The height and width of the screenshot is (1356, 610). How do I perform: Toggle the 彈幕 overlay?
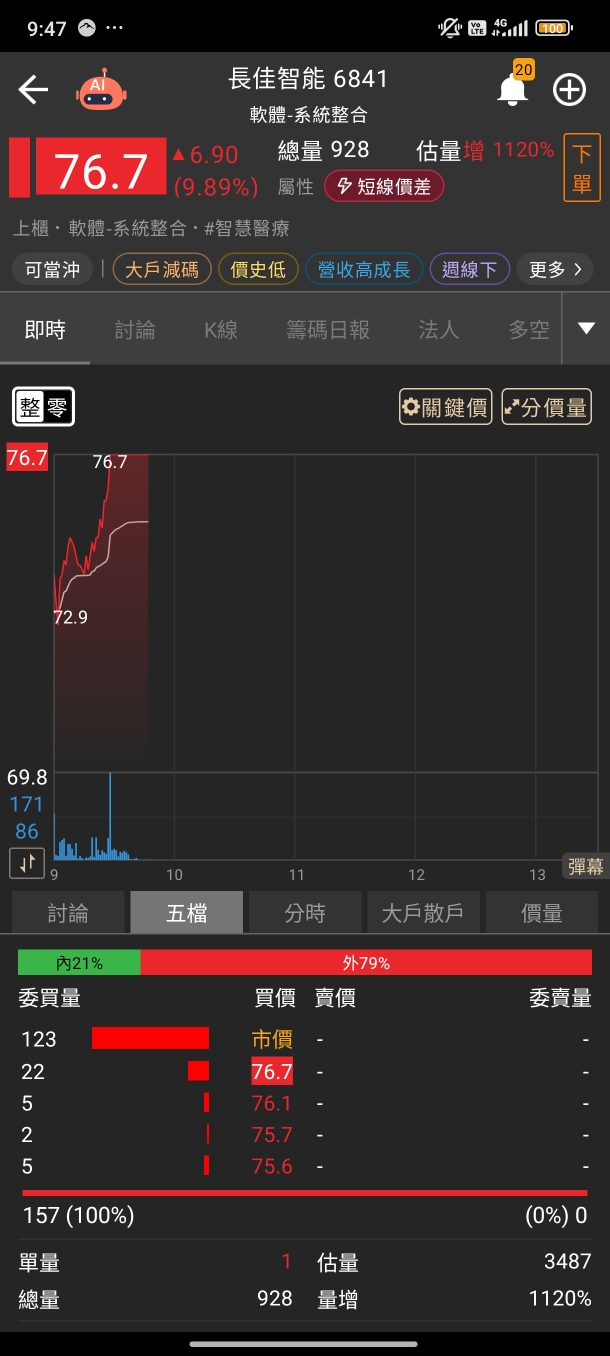tap(585, 867)
